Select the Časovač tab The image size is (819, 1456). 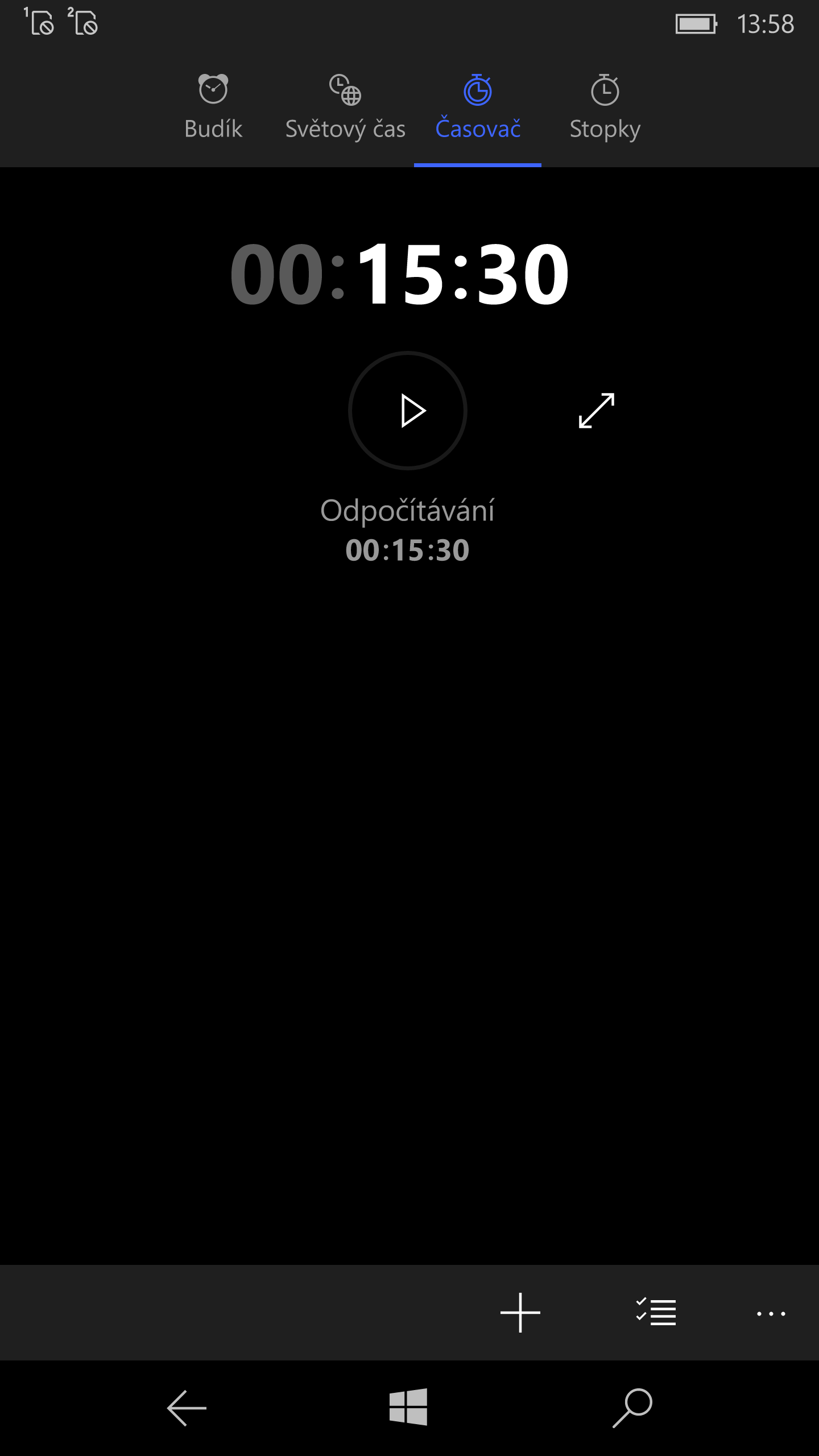478,107
